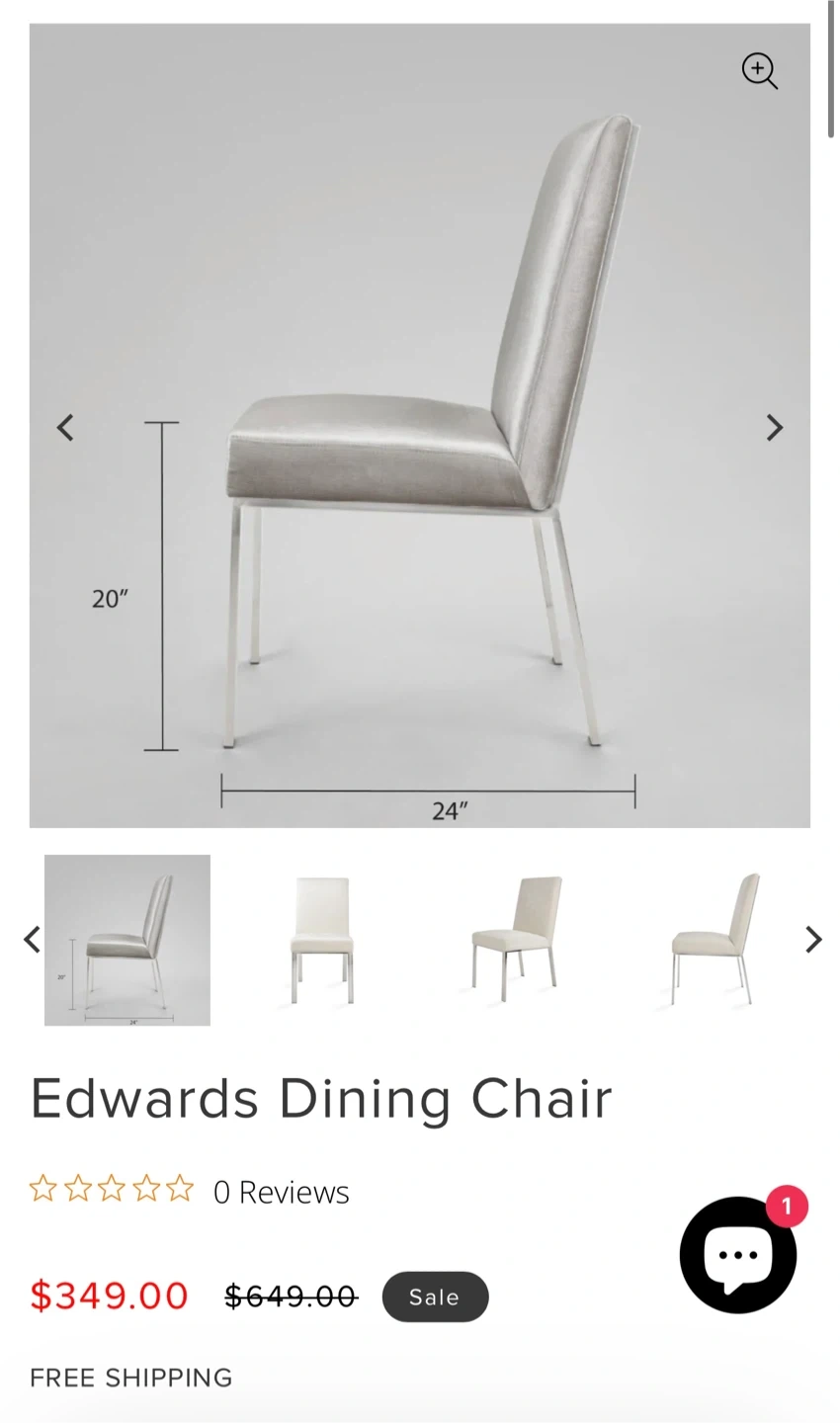
Task: Select the side-view thumbnail with dimensions
Action: tap(127, 940)
